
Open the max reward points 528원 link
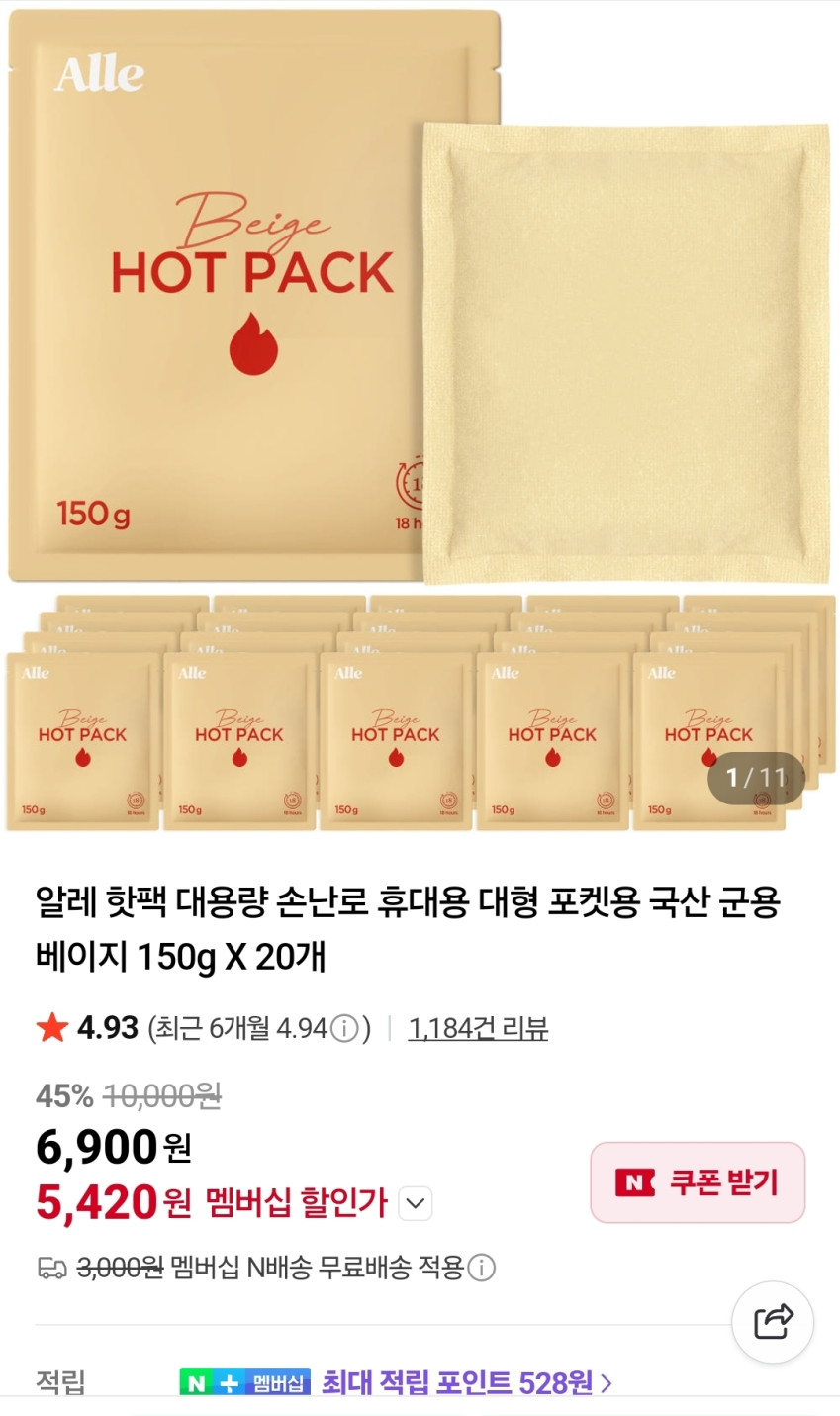[466, 1382]
